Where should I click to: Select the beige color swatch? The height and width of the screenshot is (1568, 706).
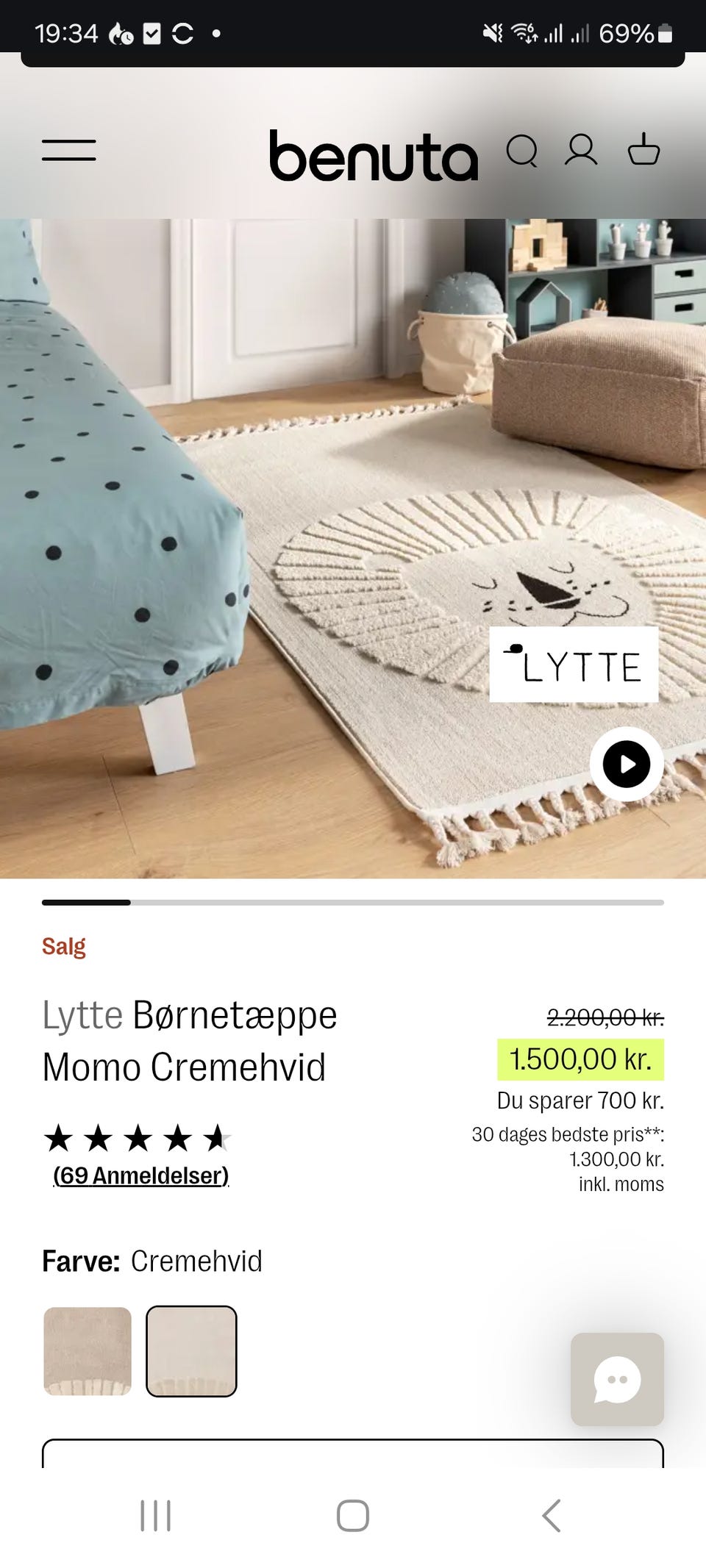point(87,1353)
